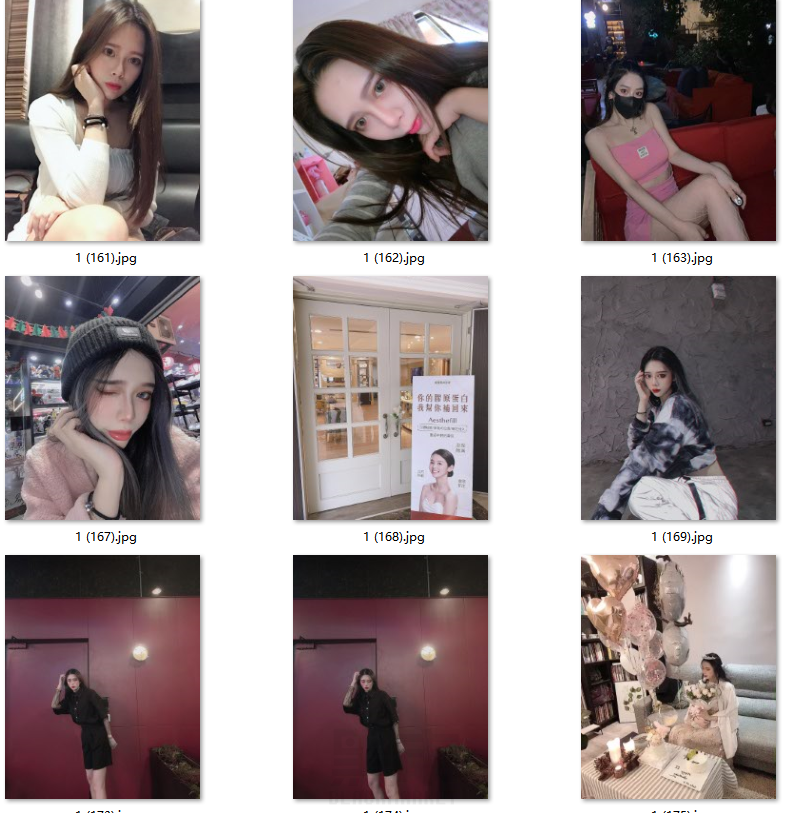The image size is (789, 813).
Task: Open the balloon party photo thumbnail
Action: point(678,677)
